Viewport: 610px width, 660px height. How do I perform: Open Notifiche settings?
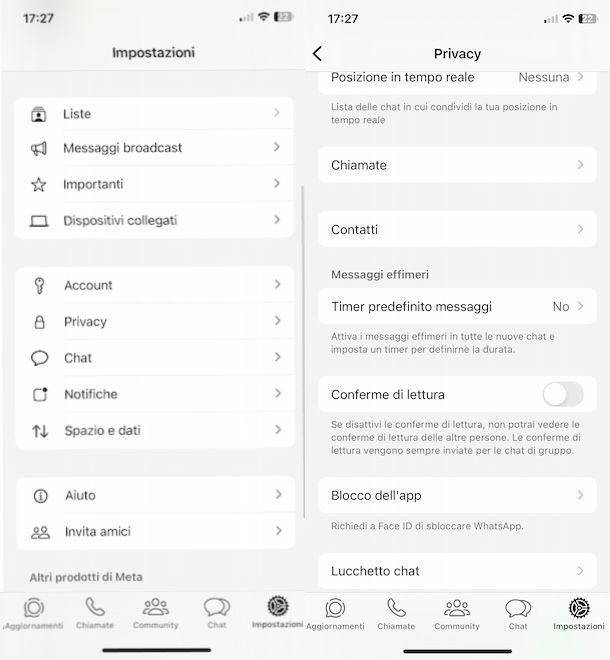coord(154,394)
